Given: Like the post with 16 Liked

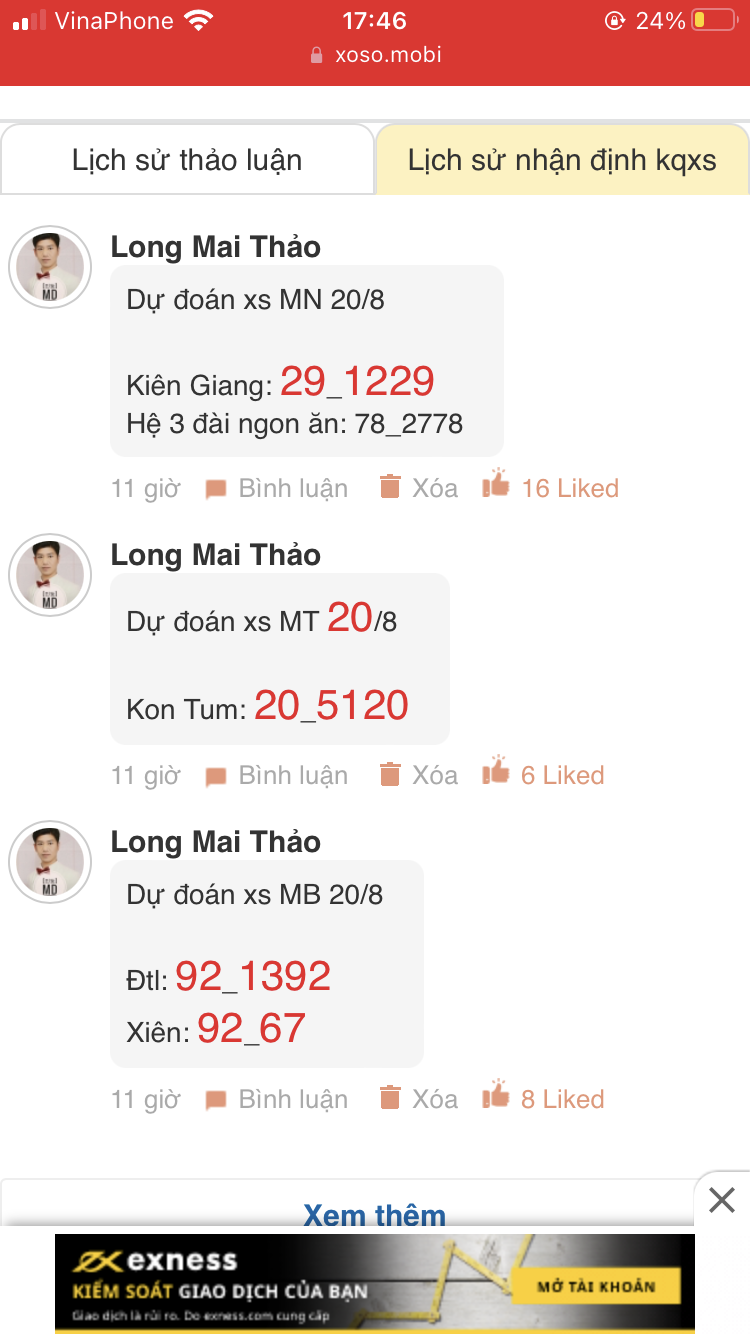Looking at the screenshot, I should (551, 487).
